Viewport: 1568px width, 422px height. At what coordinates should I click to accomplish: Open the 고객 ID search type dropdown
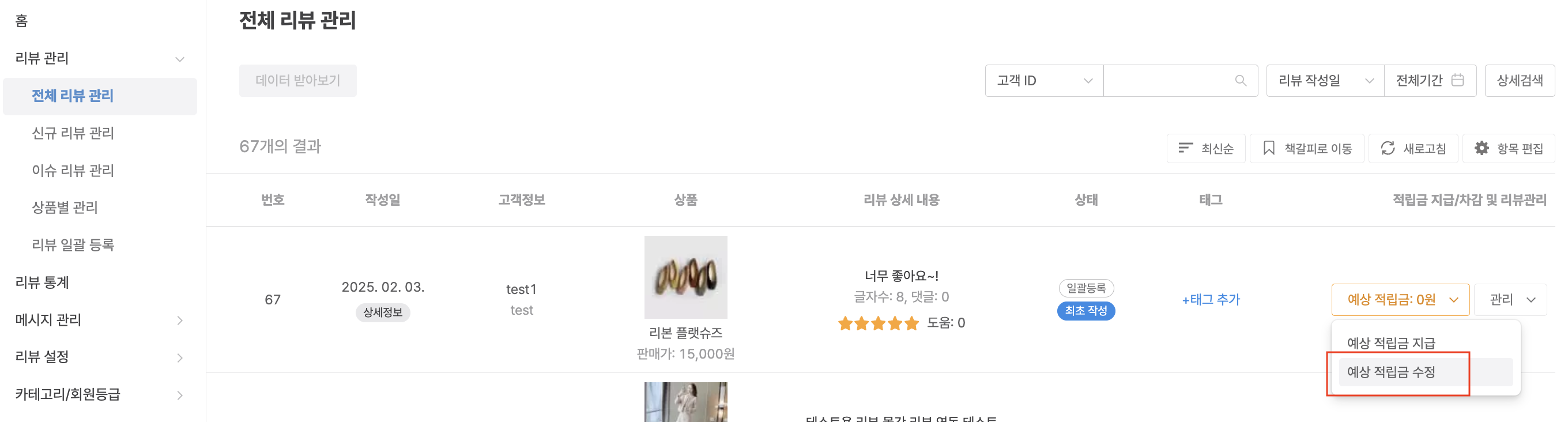coord(1043,80)
